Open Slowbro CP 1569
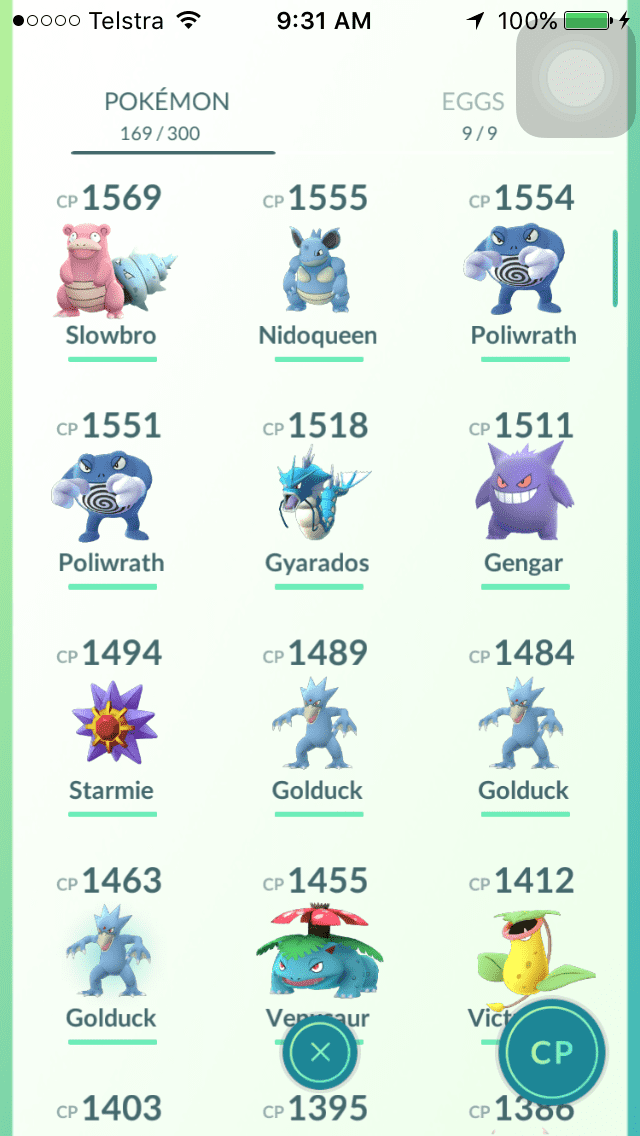The image size is (640, 1136). (112, 272)
